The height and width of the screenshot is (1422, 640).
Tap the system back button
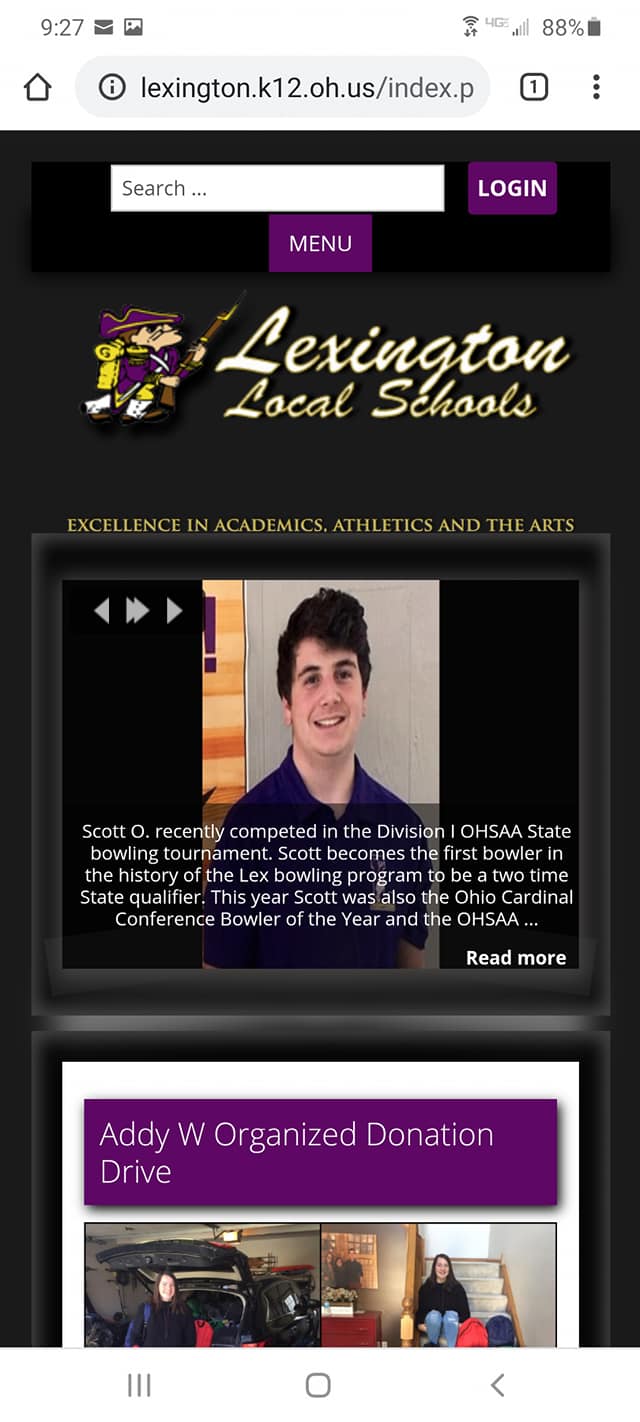tap(497, 1384)
